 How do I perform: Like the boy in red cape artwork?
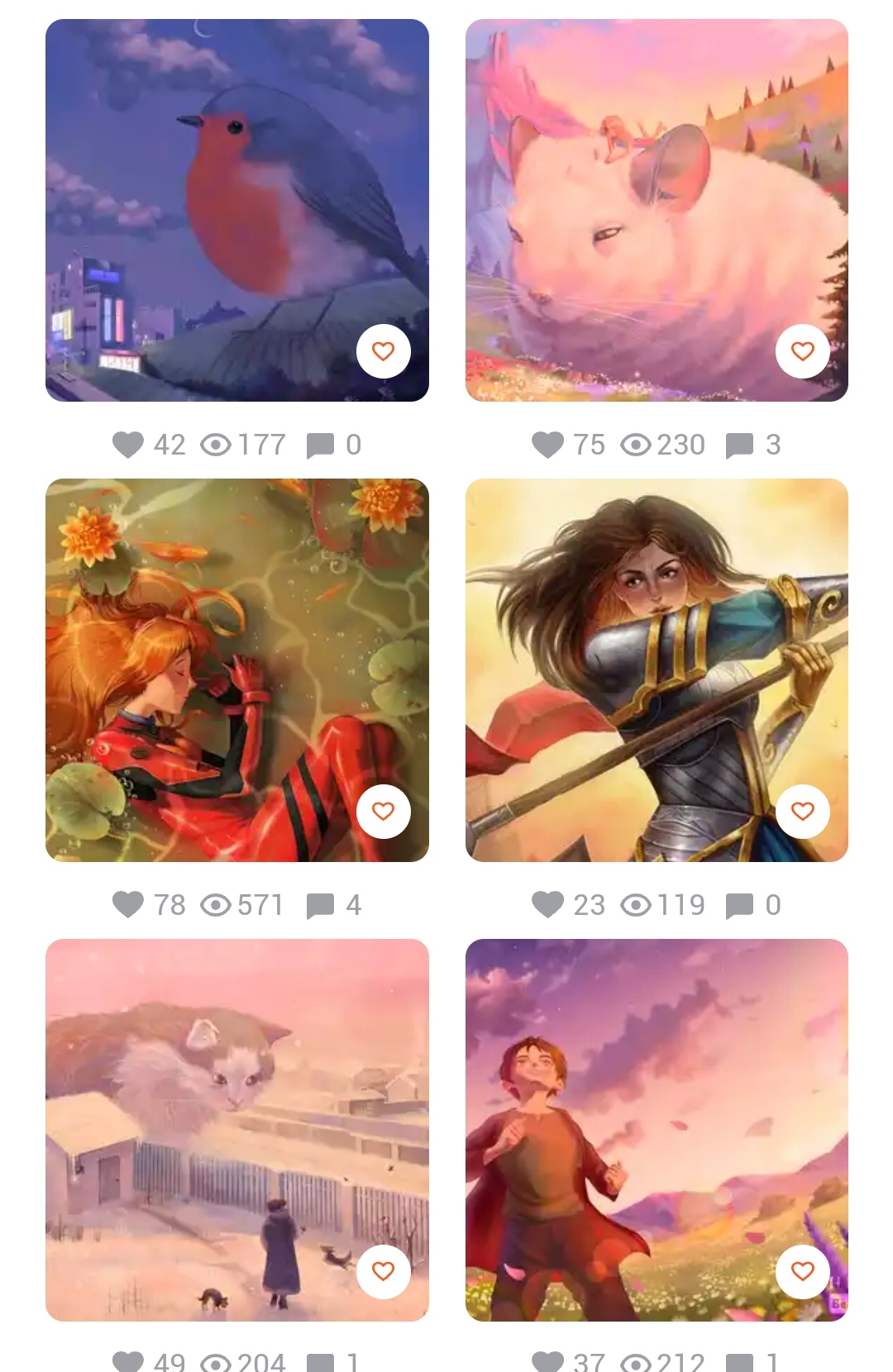click(803, 1271)
